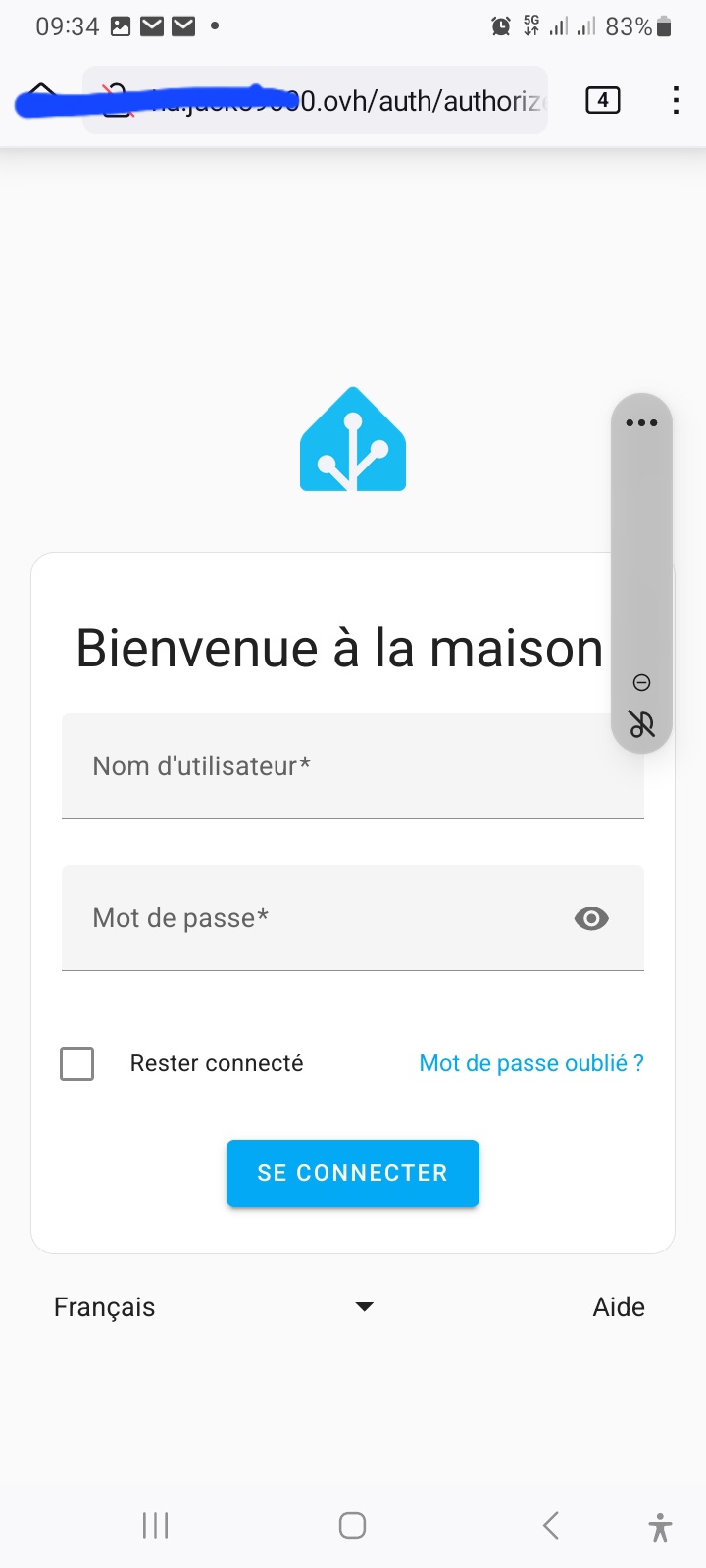Check the Rester connecté box
Viewport: 706px width, 1568px height.
pyautogui.click(x=77, y=1063)
